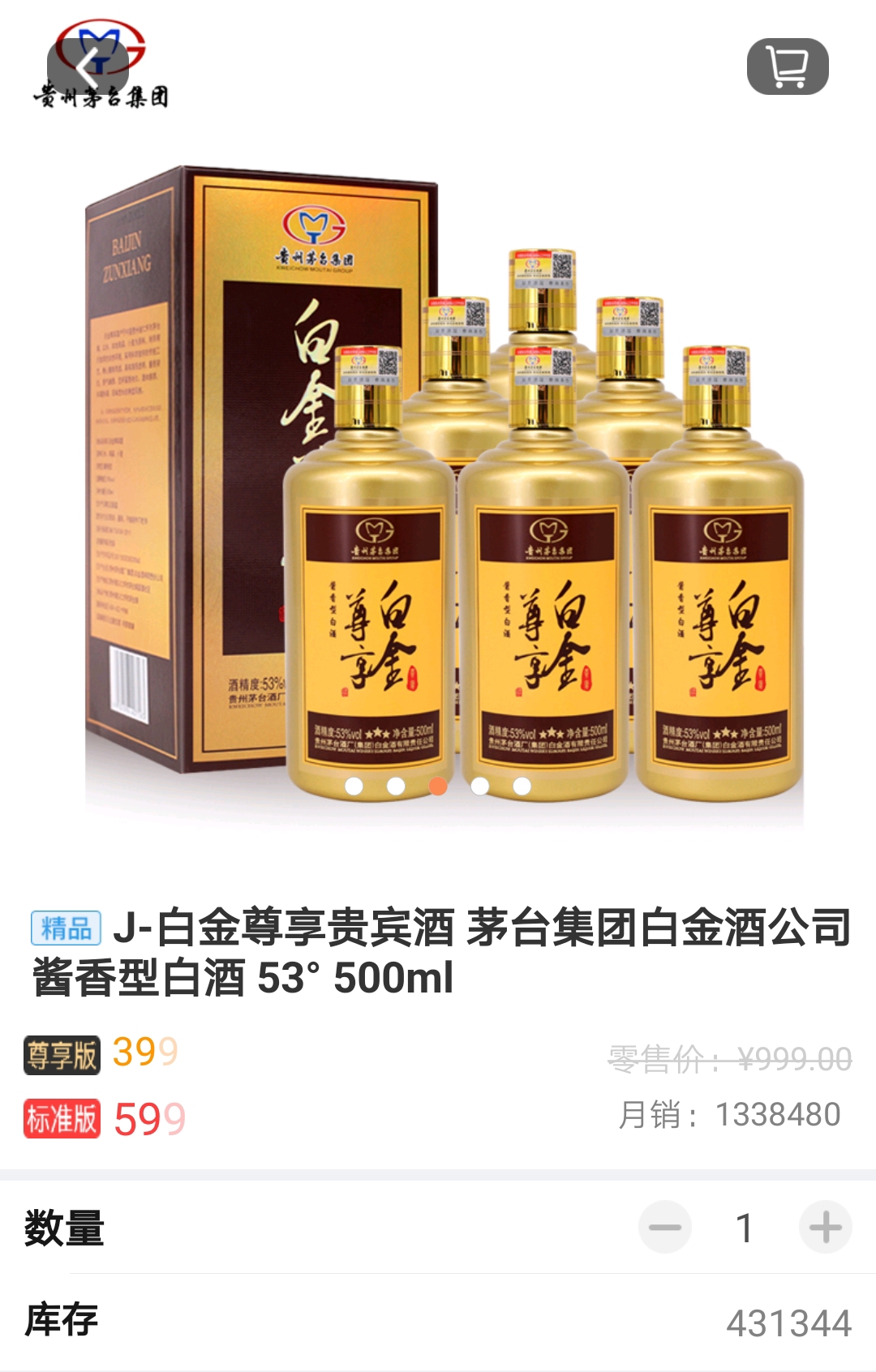Go back to the previous page

(88, 66)
